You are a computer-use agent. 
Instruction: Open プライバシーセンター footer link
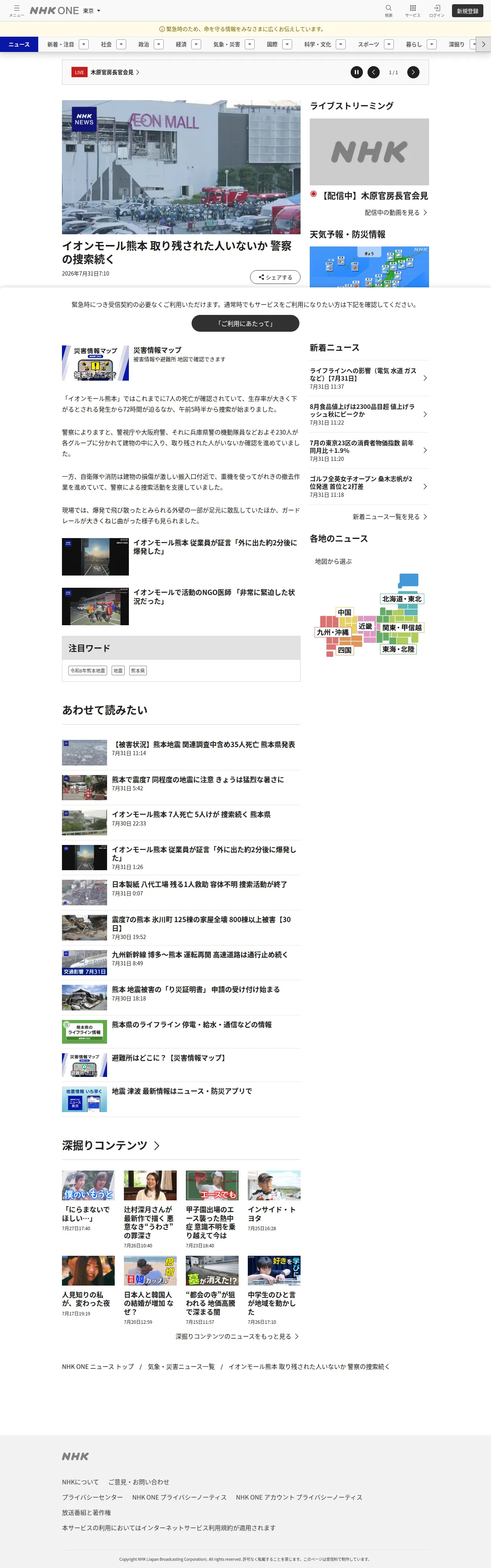[92, 1497]
